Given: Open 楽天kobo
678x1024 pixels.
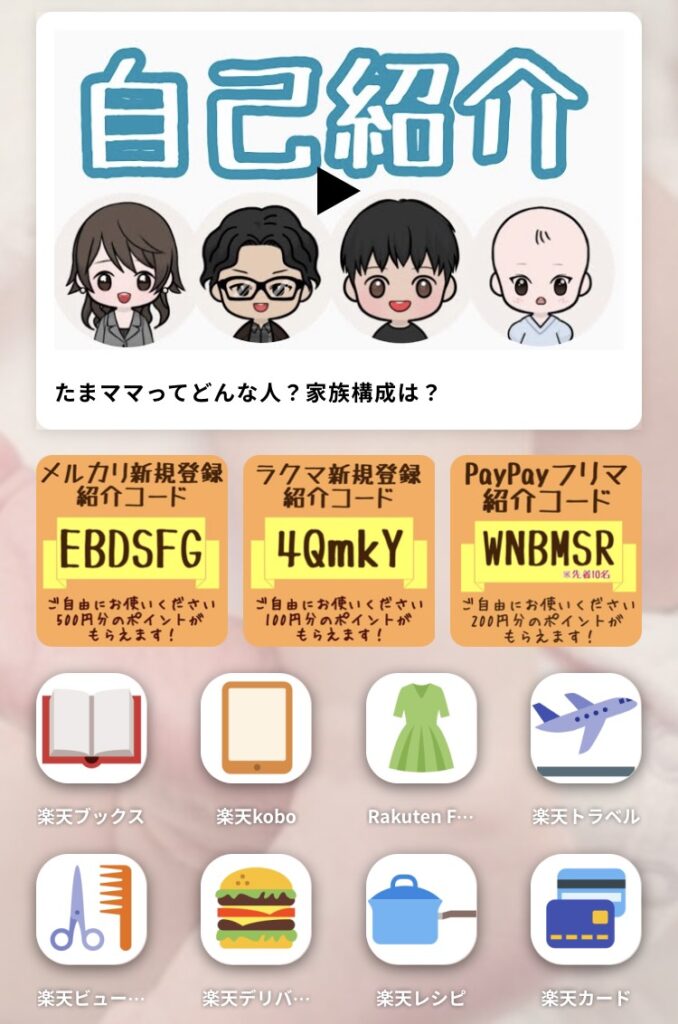Looking at the screenshot, I should coord(256,728).
